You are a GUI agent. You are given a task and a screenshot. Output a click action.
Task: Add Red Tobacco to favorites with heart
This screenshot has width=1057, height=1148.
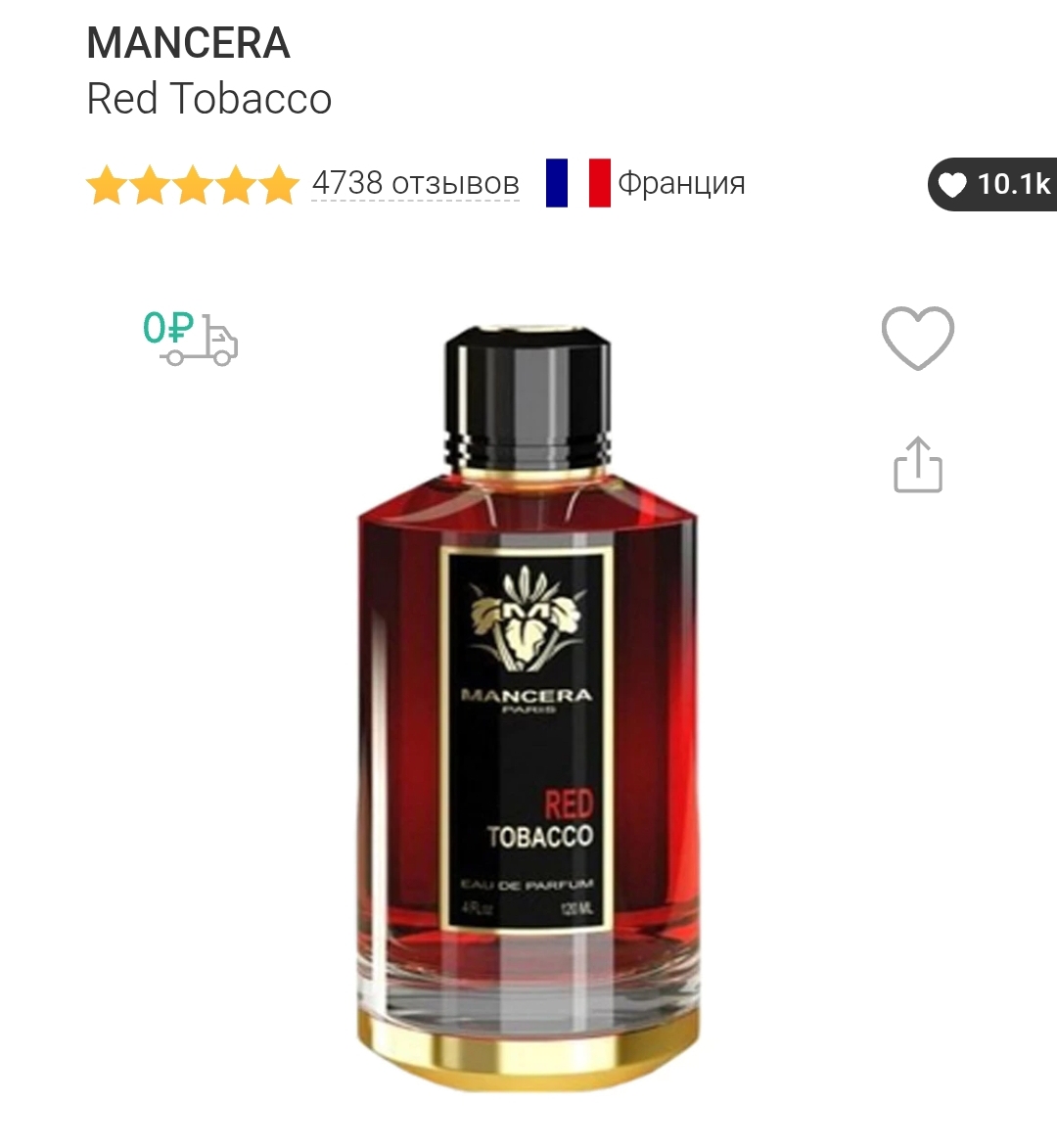(x=917, y=338)
